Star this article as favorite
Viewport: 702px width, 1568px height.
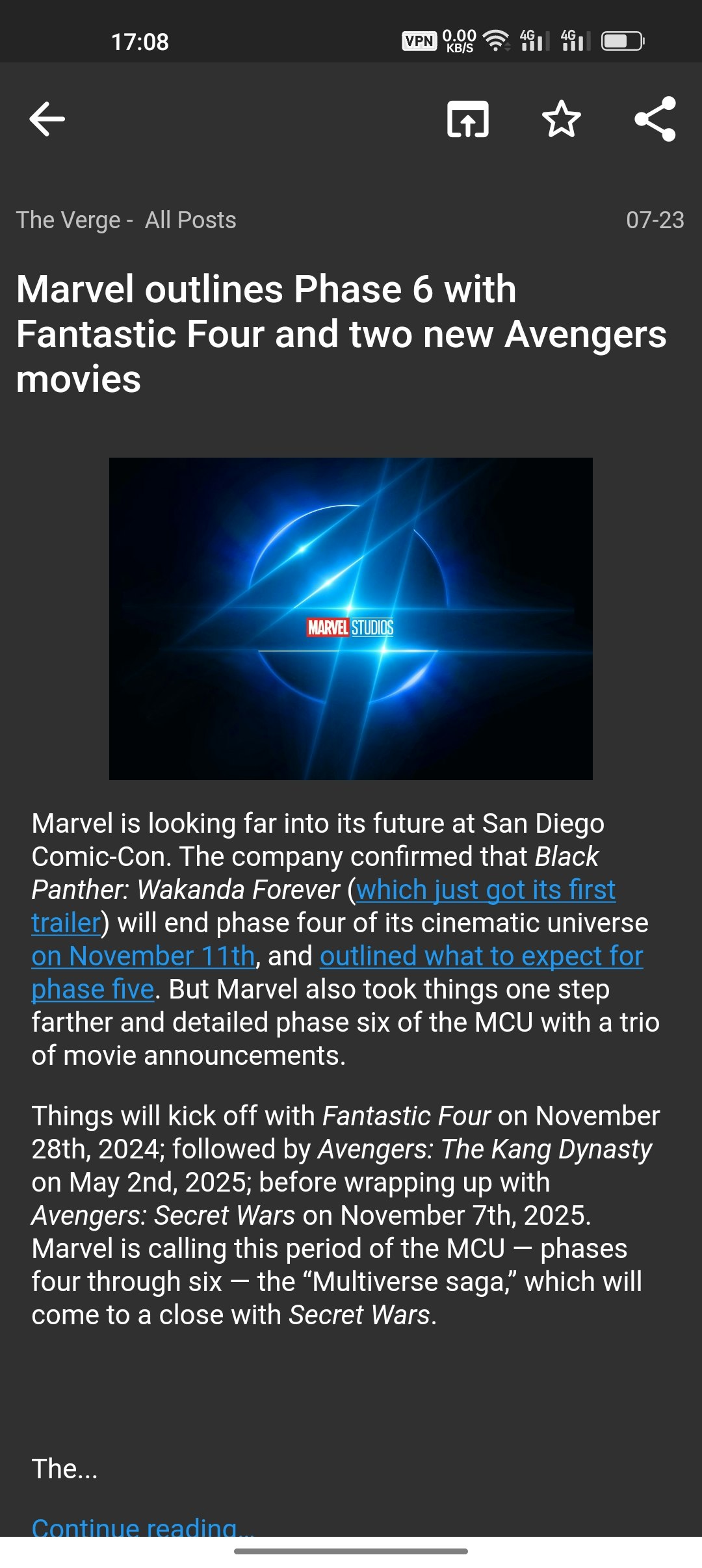(x=561, y=119)
